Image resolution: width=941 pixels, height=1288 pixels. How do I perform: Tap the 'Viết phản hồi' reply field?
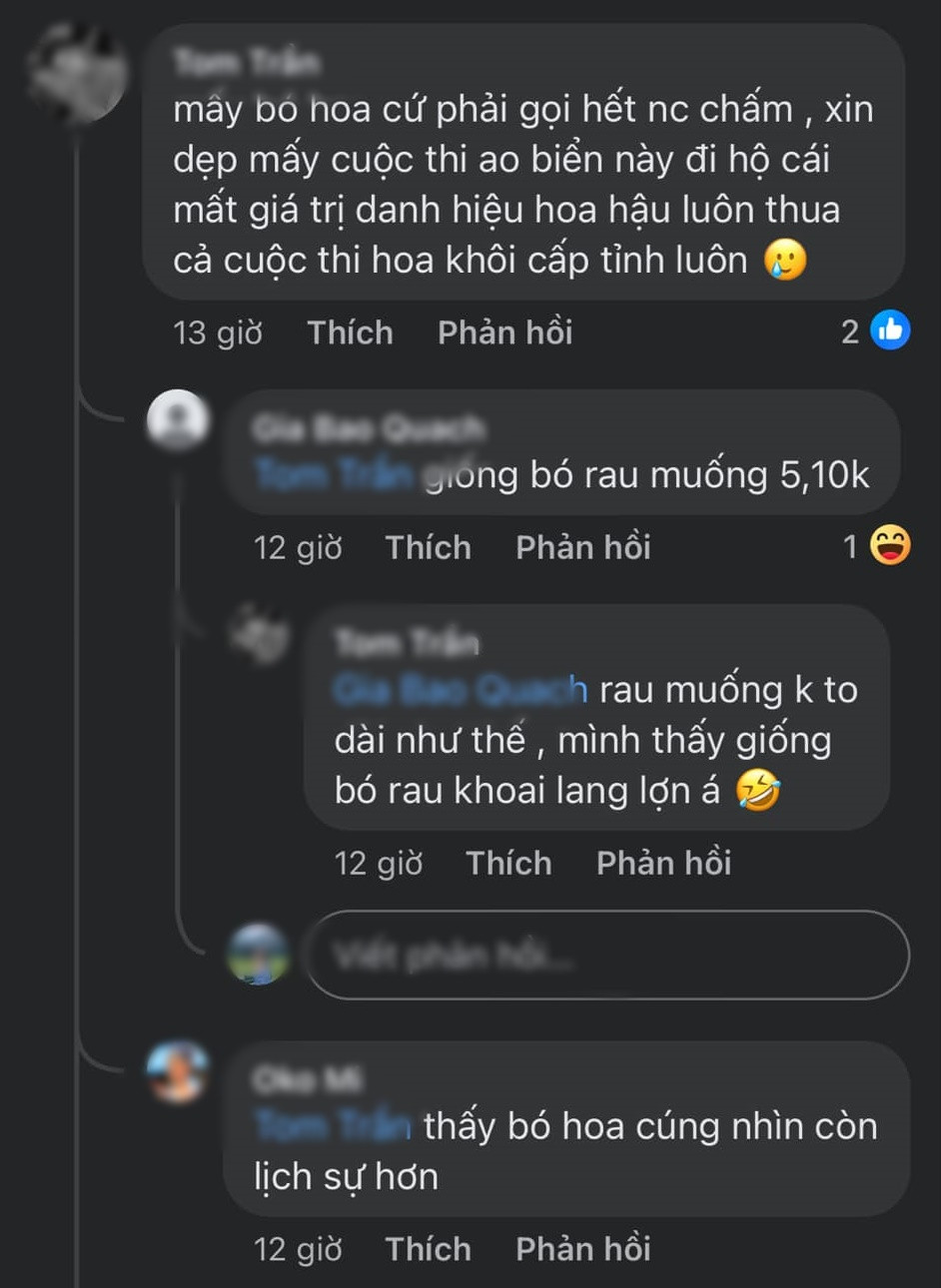point(606,956)
